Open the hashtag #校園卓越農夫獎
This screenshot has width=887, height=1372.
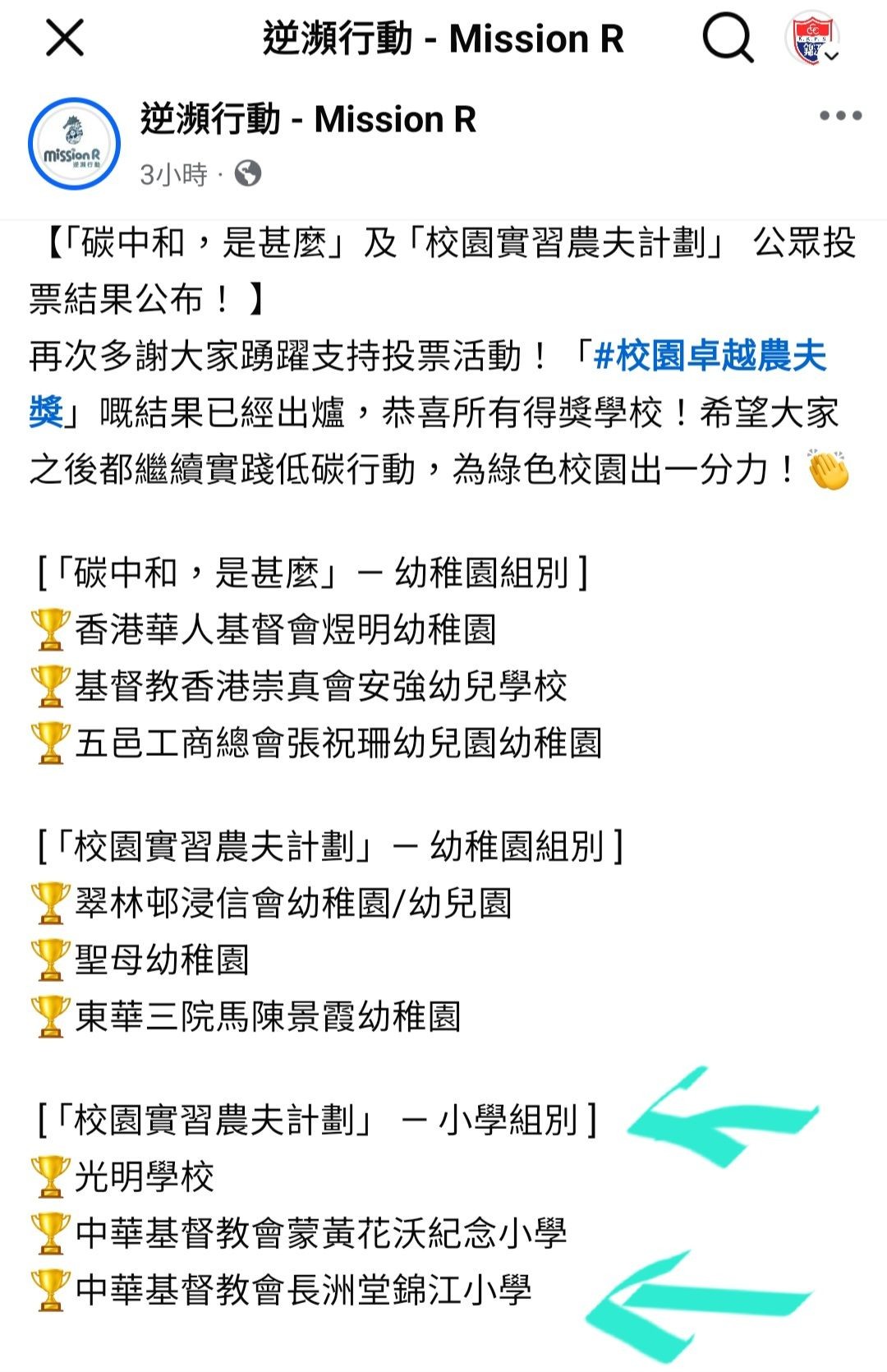tap(710, 357)
